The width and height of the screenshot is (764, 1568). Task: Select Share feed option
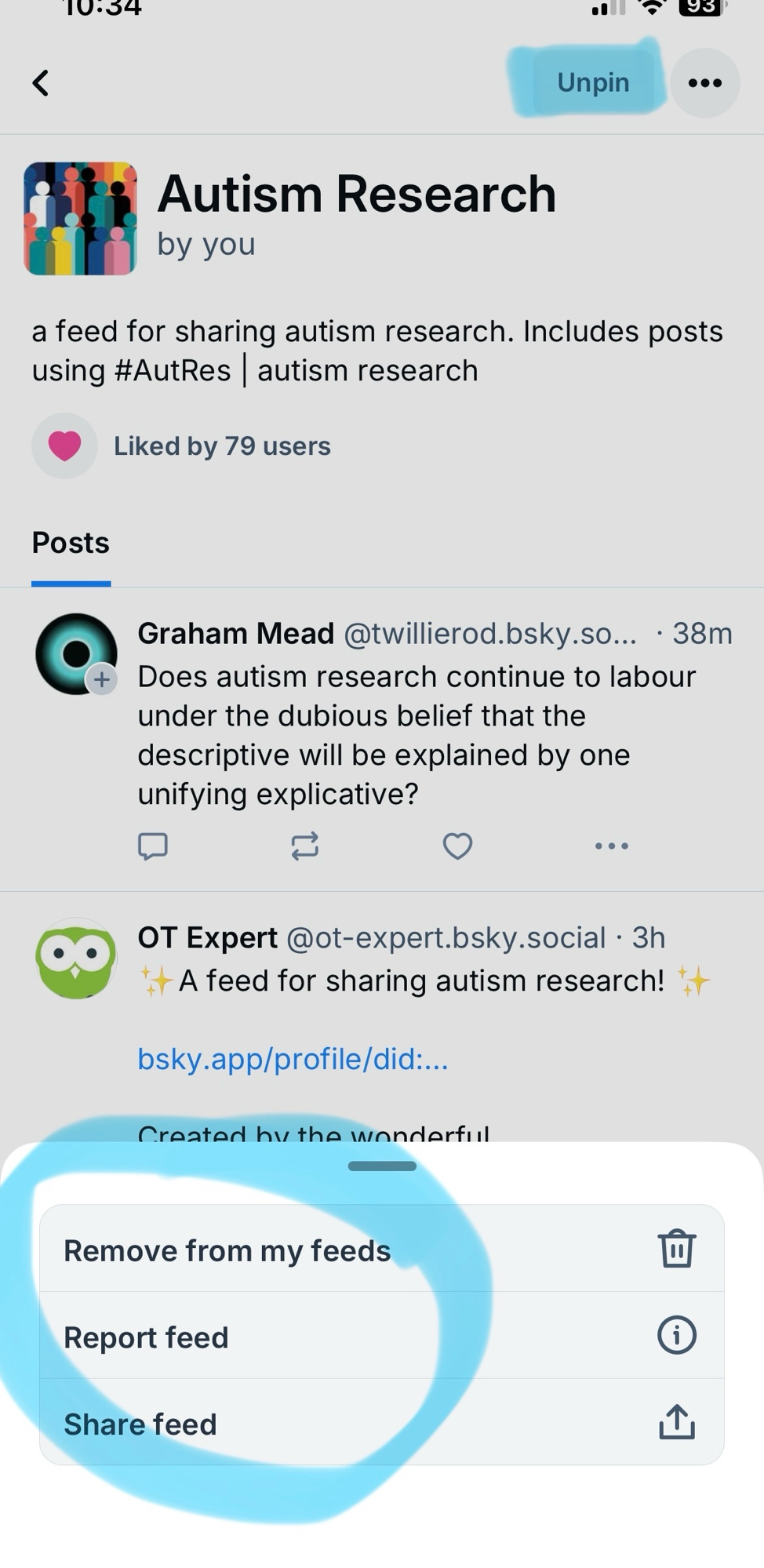[x=381, y=1423]
